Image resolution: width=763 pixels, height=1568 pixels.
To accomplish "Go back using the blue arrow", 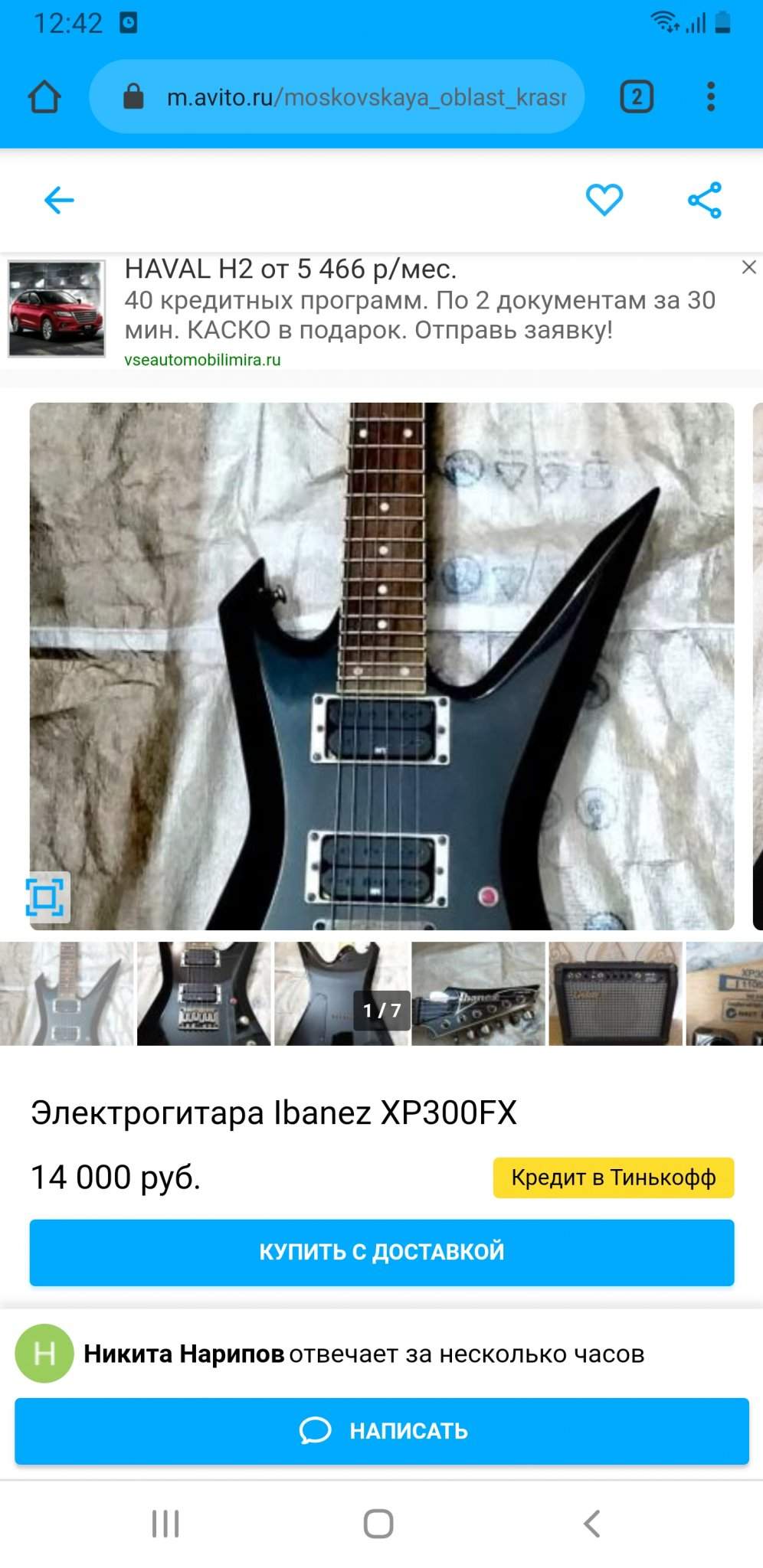I will [59, 201].
